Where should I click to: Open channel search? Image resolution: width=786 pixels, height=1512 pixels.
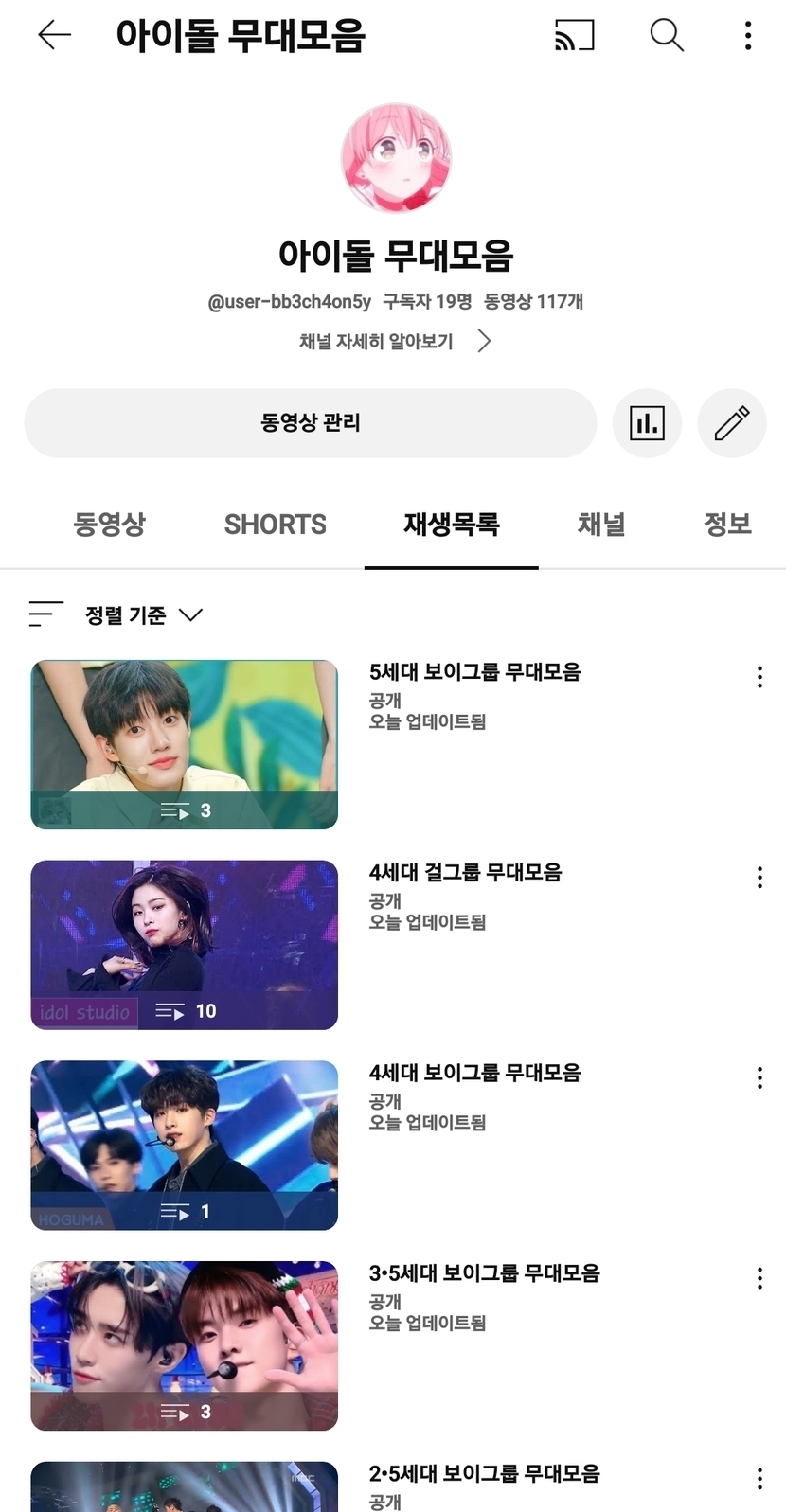(667, 35)
